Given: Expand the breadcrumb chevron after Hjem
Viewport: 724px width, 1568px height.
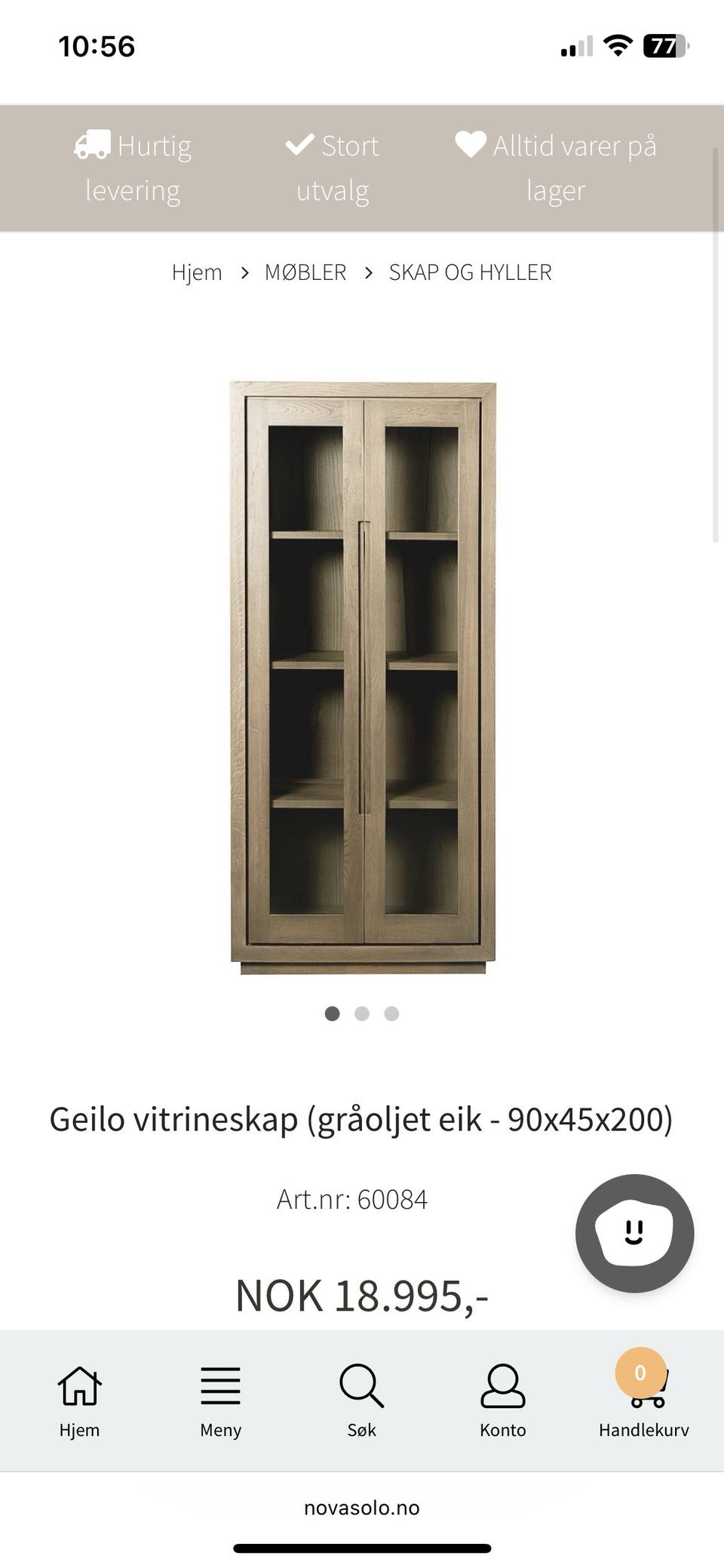Looking at the screenshot, I should (x=244, y=272).
